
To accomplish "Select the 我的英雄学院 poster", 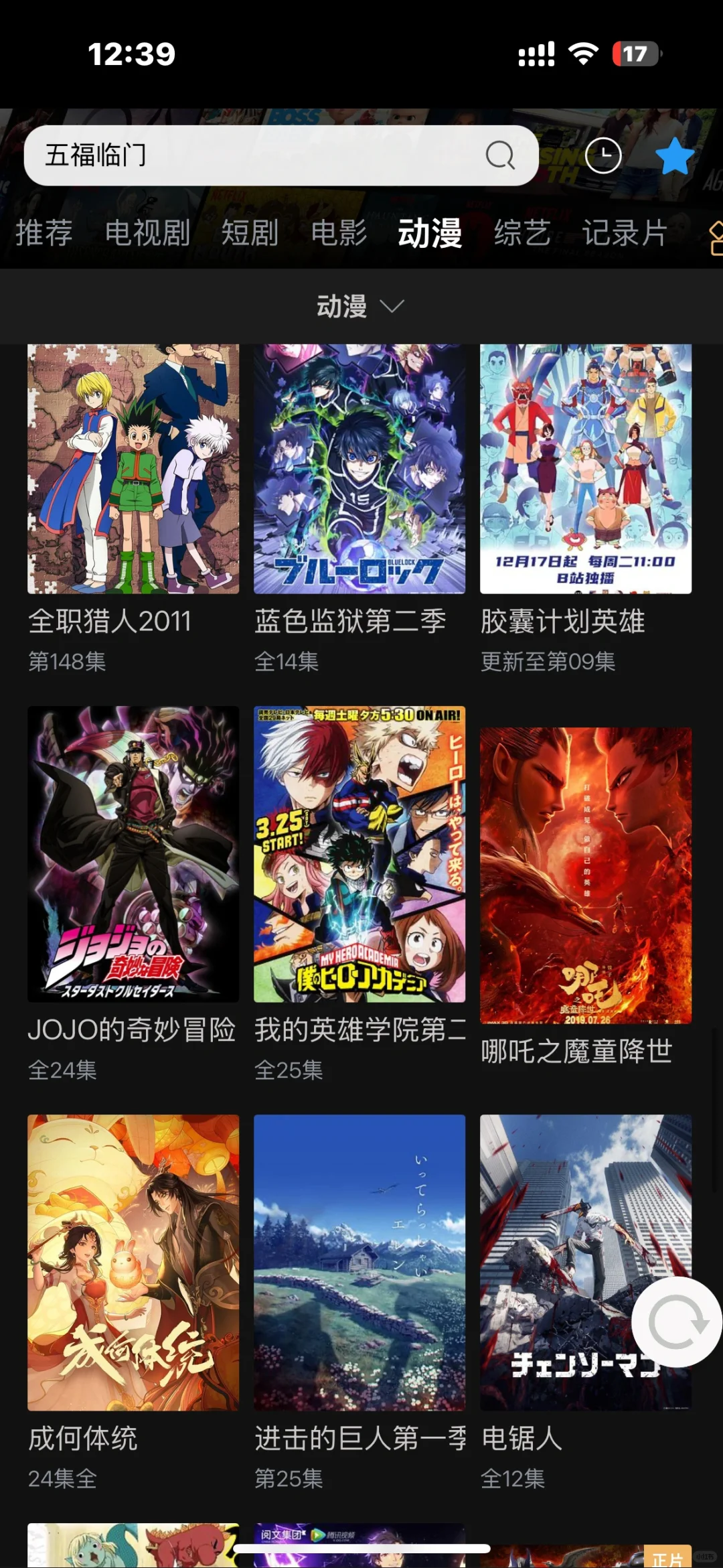I will 359,854.
